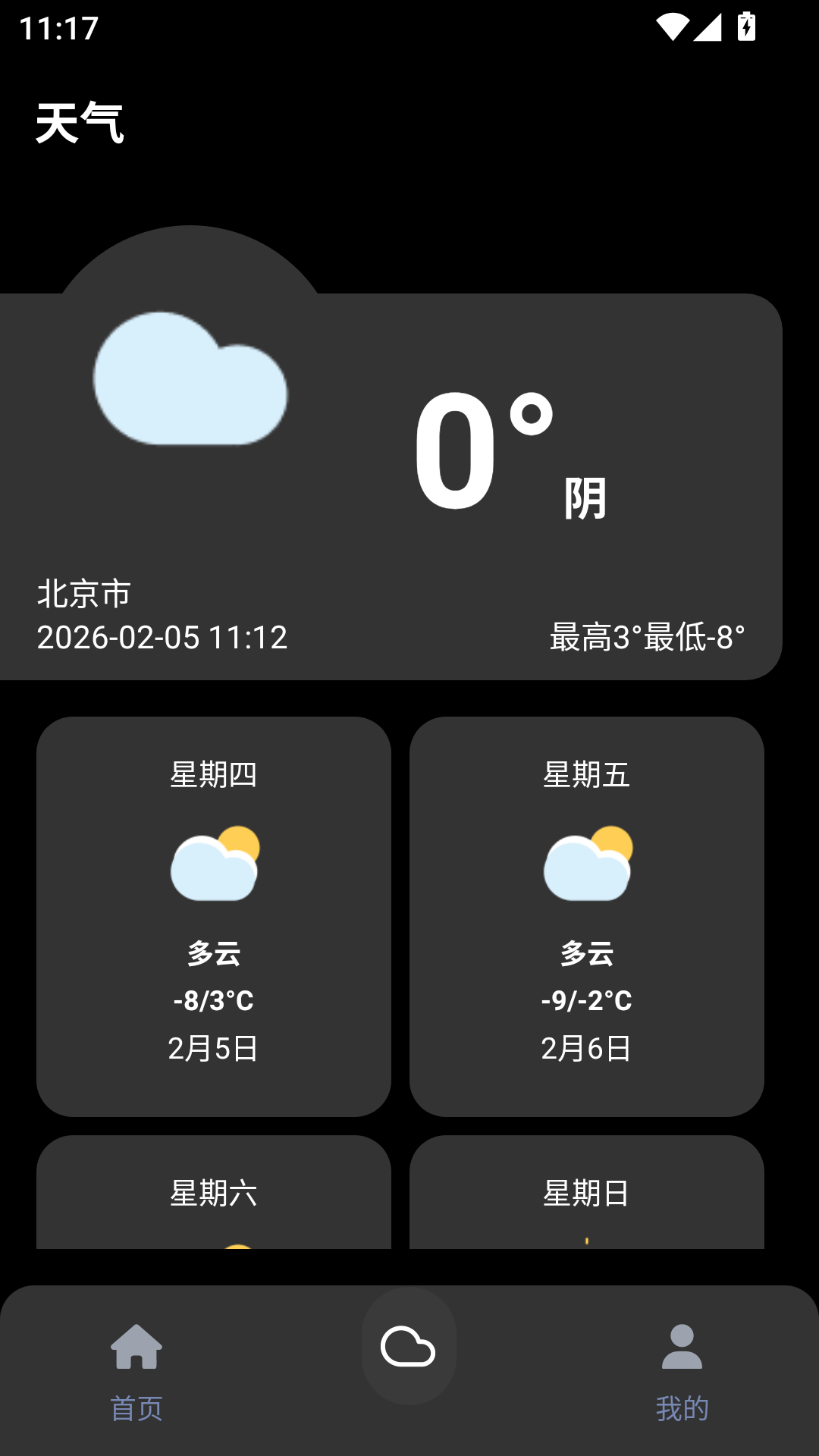Open the 我的 tab

click(x=682, y=1407)
